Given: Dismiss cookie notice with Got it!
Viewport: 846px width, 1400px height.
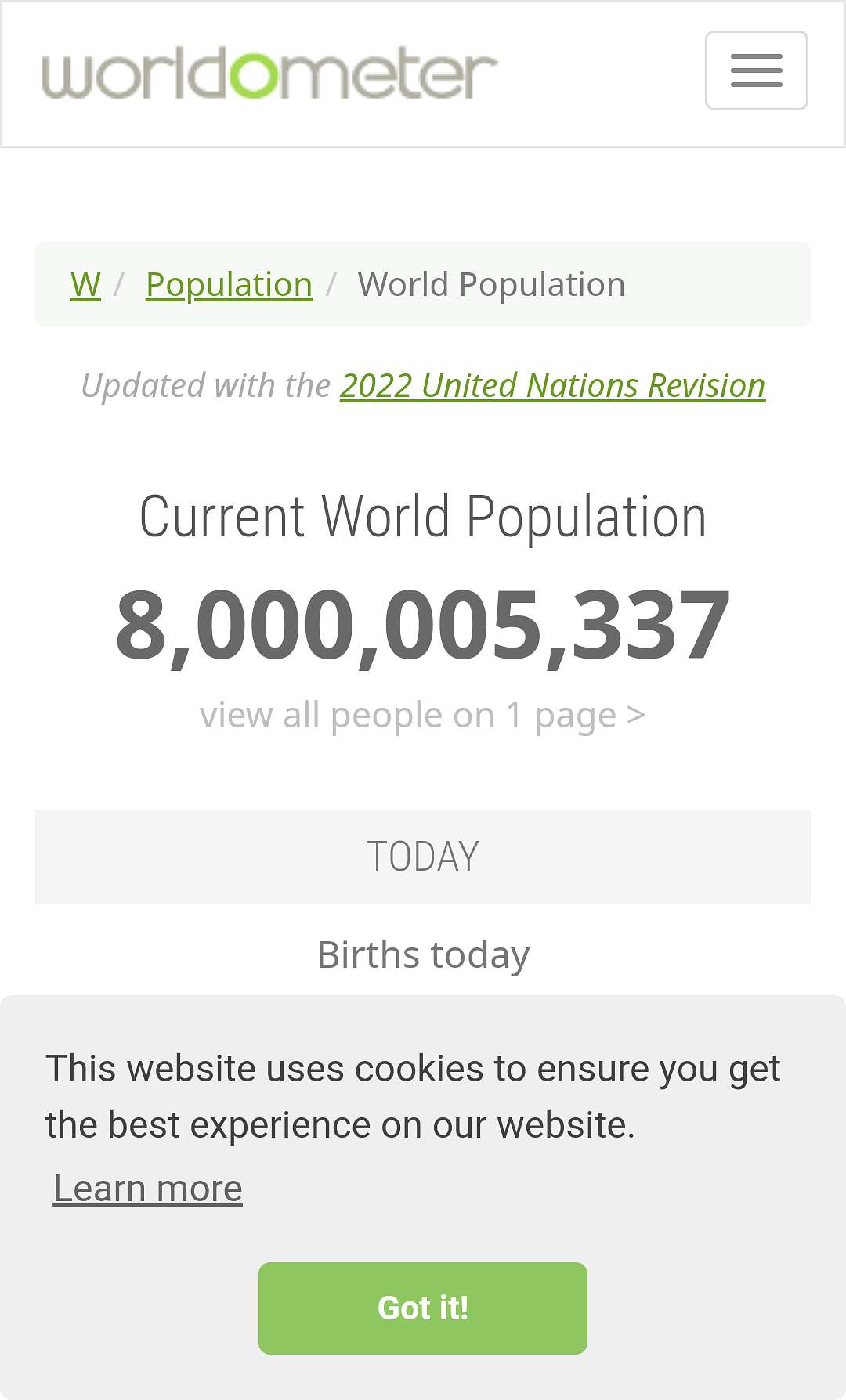Looking at the screenshot, I should point(423,1308).
